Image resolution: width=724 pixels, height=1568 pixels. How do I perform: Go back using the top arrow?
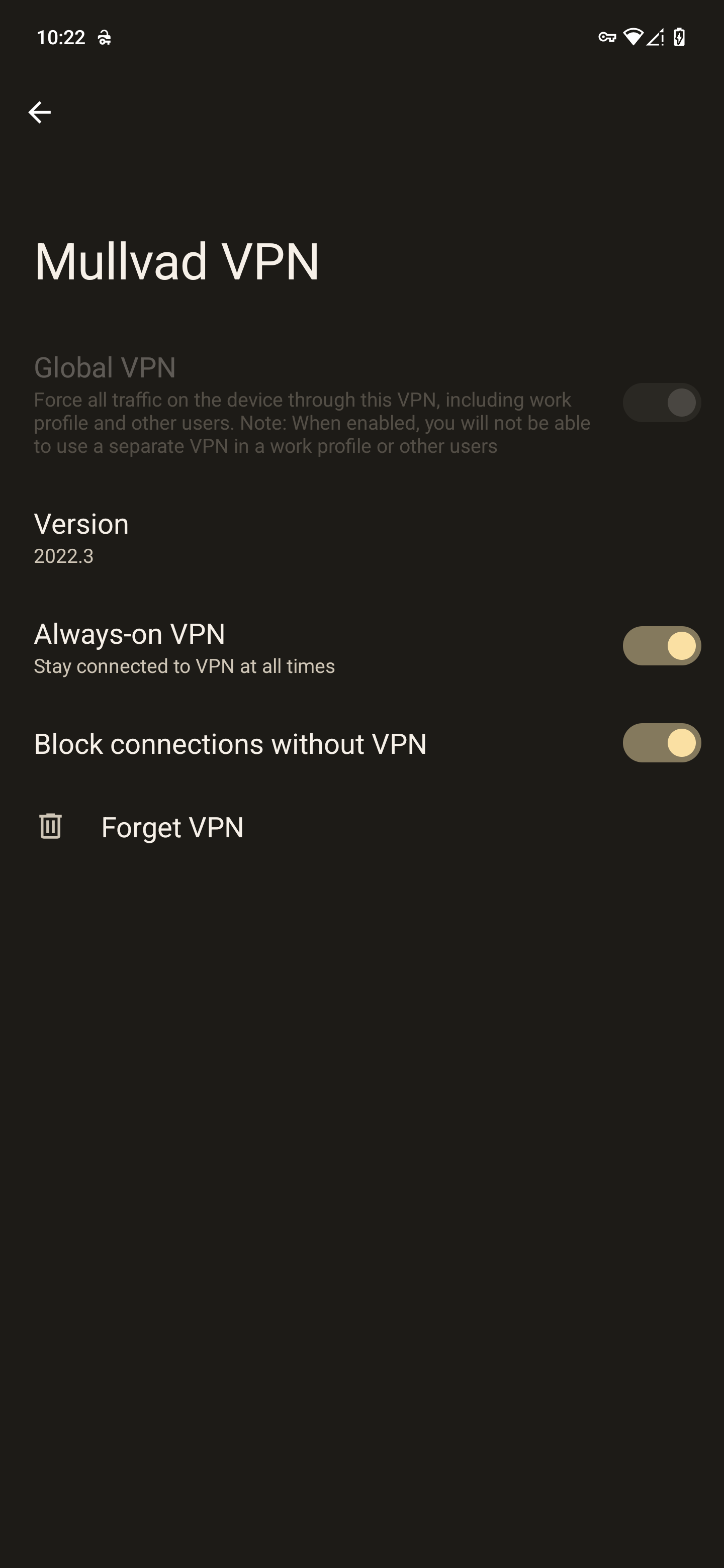click(x=40, y=113)
